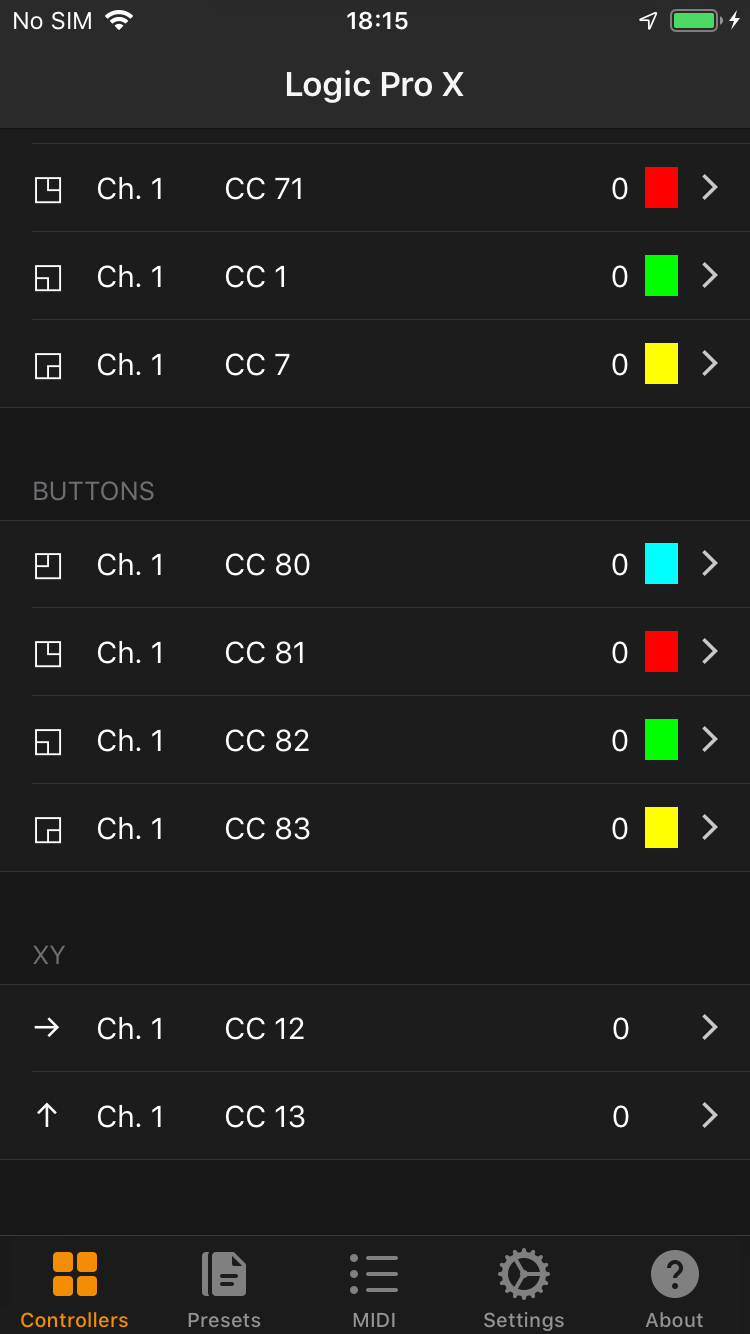Open the XY horizontal CC 12 row

pyautogui.click(x=375, y=1028)
